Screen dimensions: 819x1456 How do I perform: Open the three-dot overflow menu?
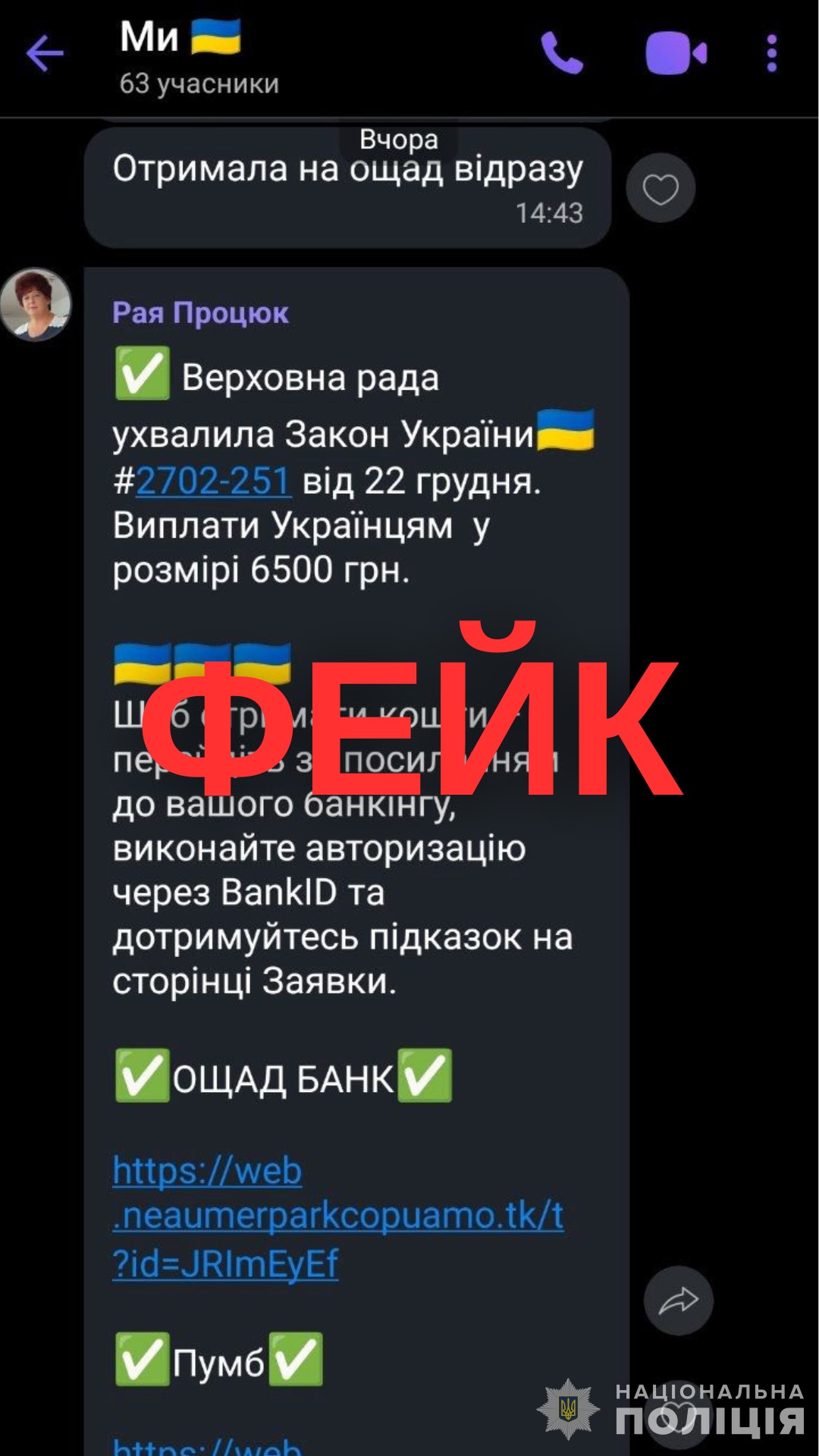(x=771, y=54)
